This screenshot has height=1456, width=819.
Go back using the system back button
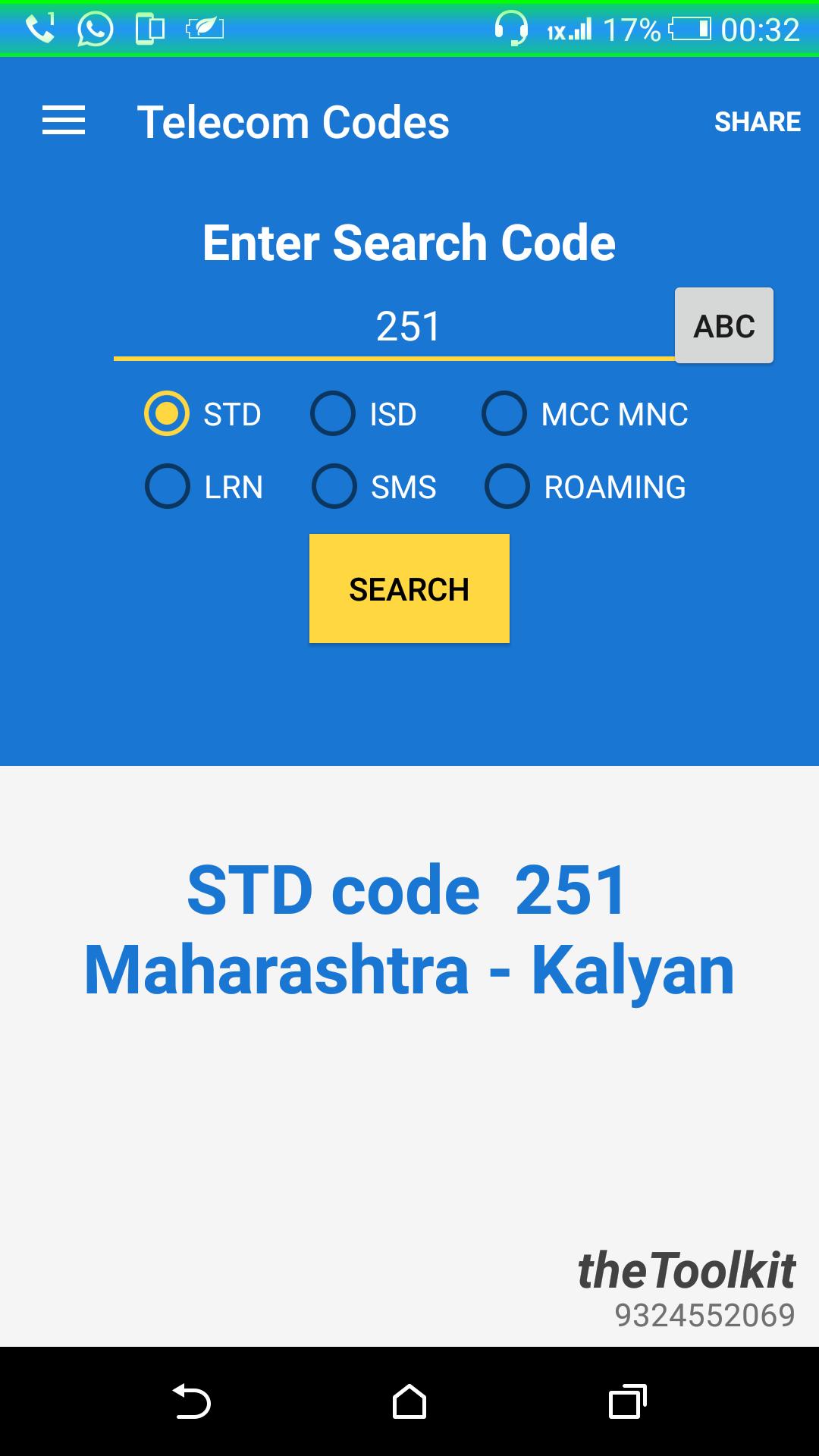coord(192,1401)
